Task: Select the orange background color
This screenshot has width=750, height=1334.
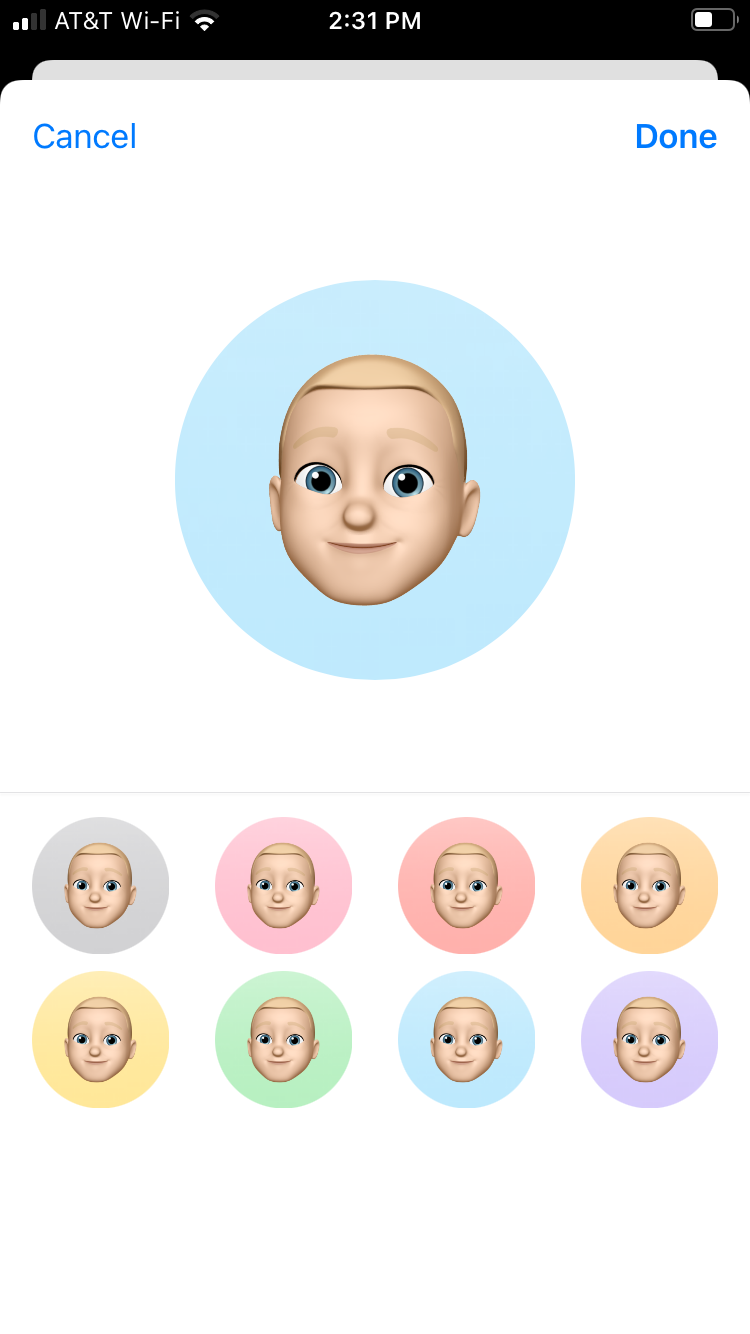Action: 649,886
